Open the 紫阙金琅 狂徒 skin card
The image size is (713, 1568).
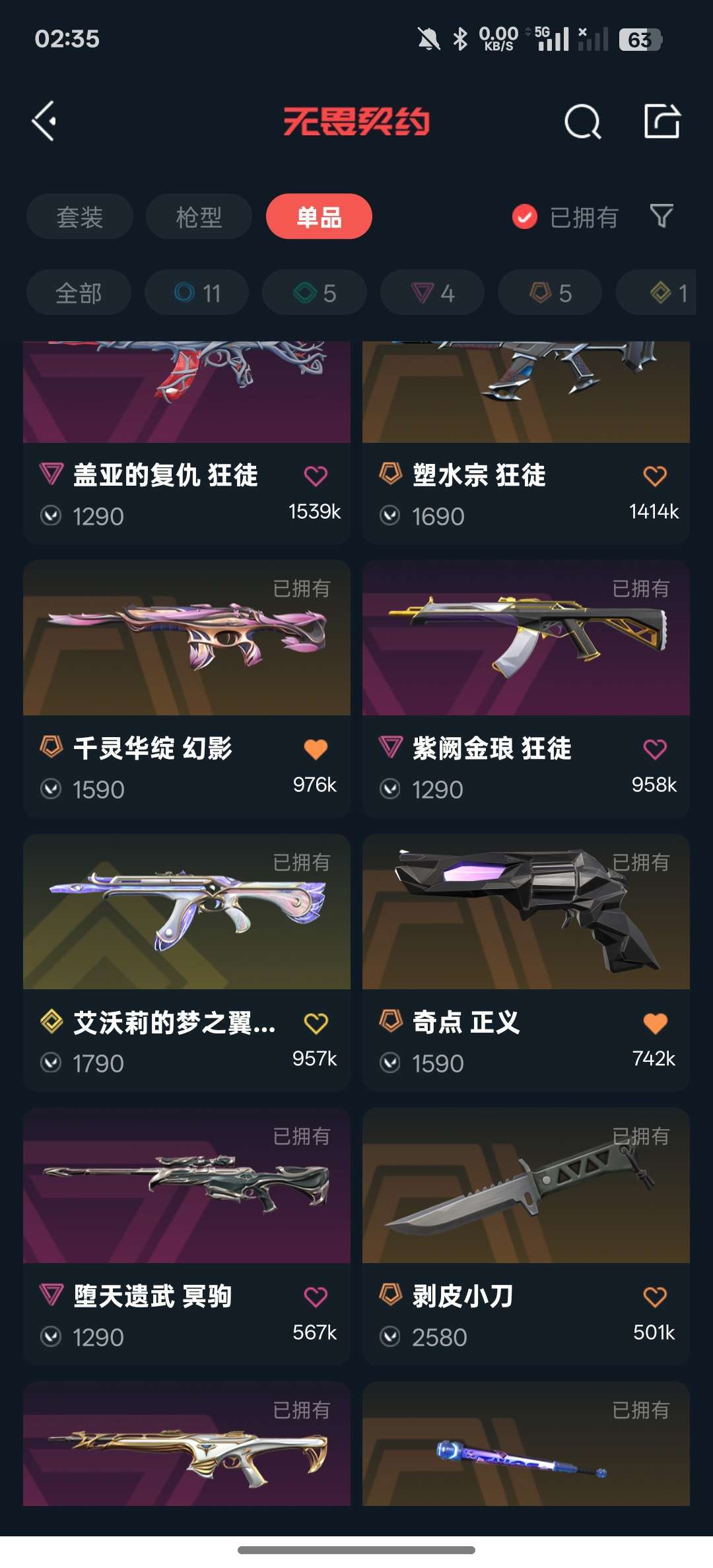(526, 689)
